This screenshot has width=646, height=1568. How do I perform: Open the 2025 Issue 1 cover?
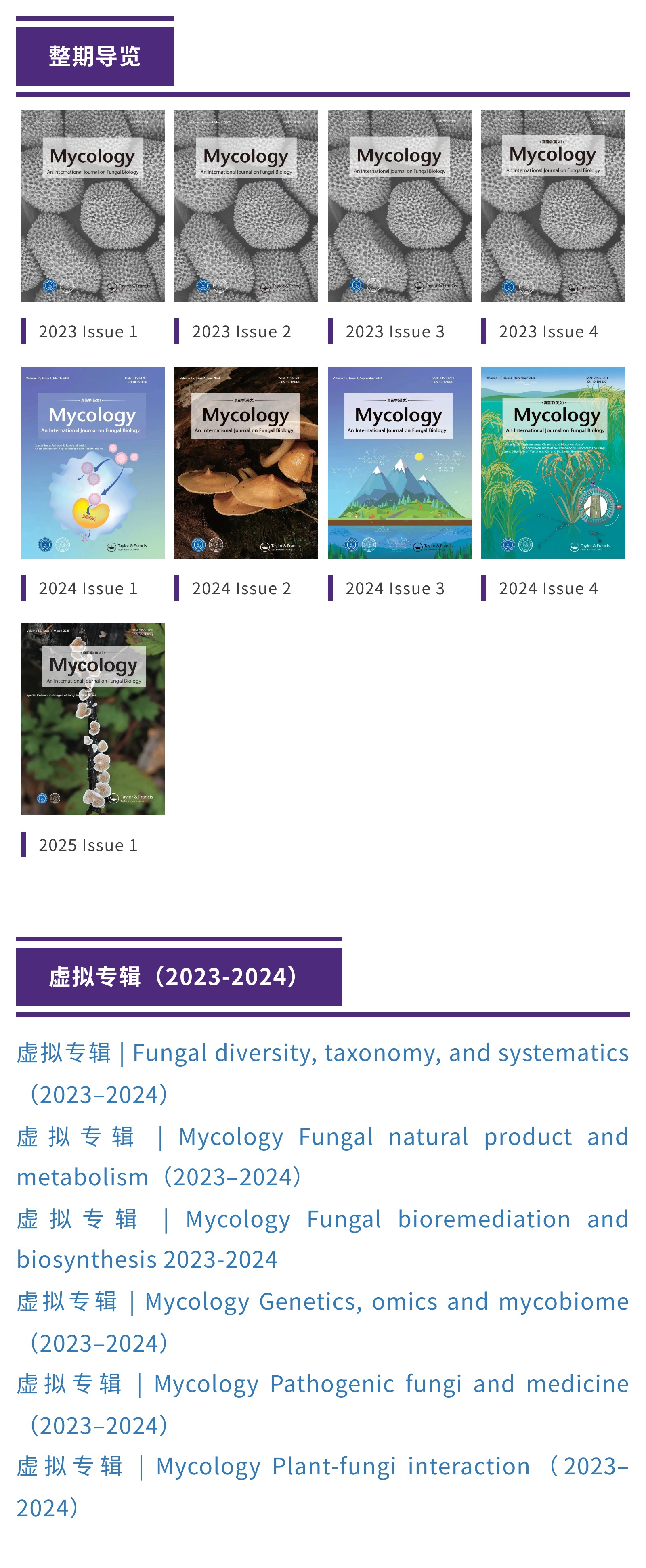[x=92, y=719]
